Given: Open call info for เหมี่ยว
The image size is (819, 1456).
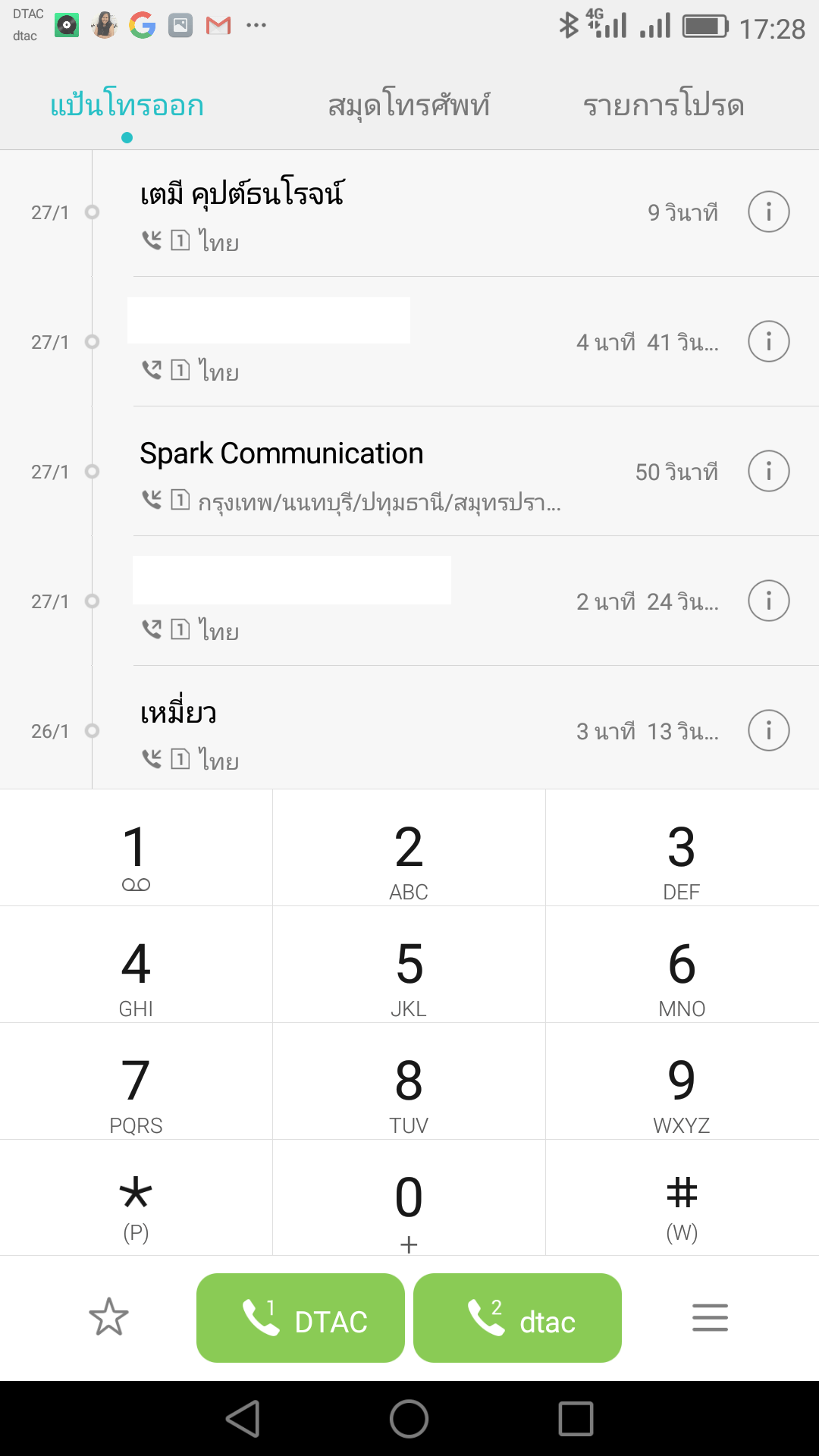Looking at the screenshot, I should tap(768, 731).
